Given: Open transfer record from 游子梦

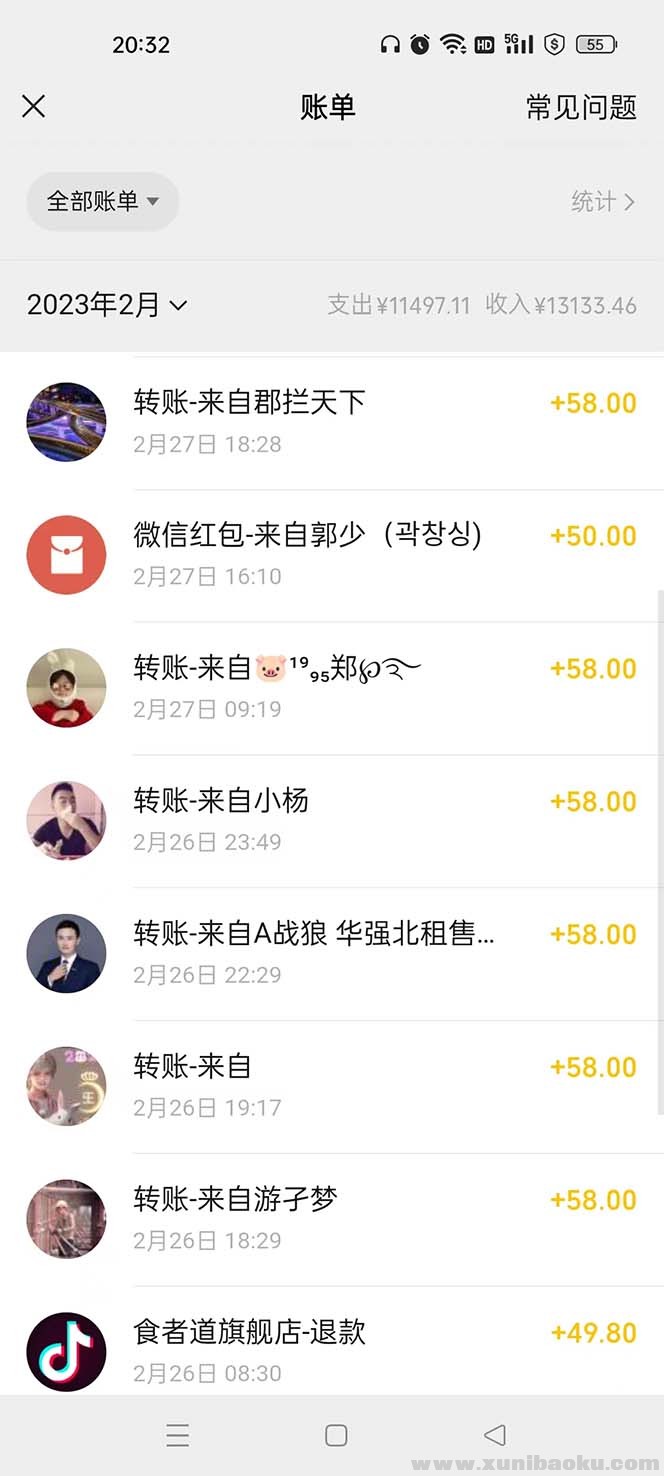Looking at the screenshot, I should coord(332,1219).
